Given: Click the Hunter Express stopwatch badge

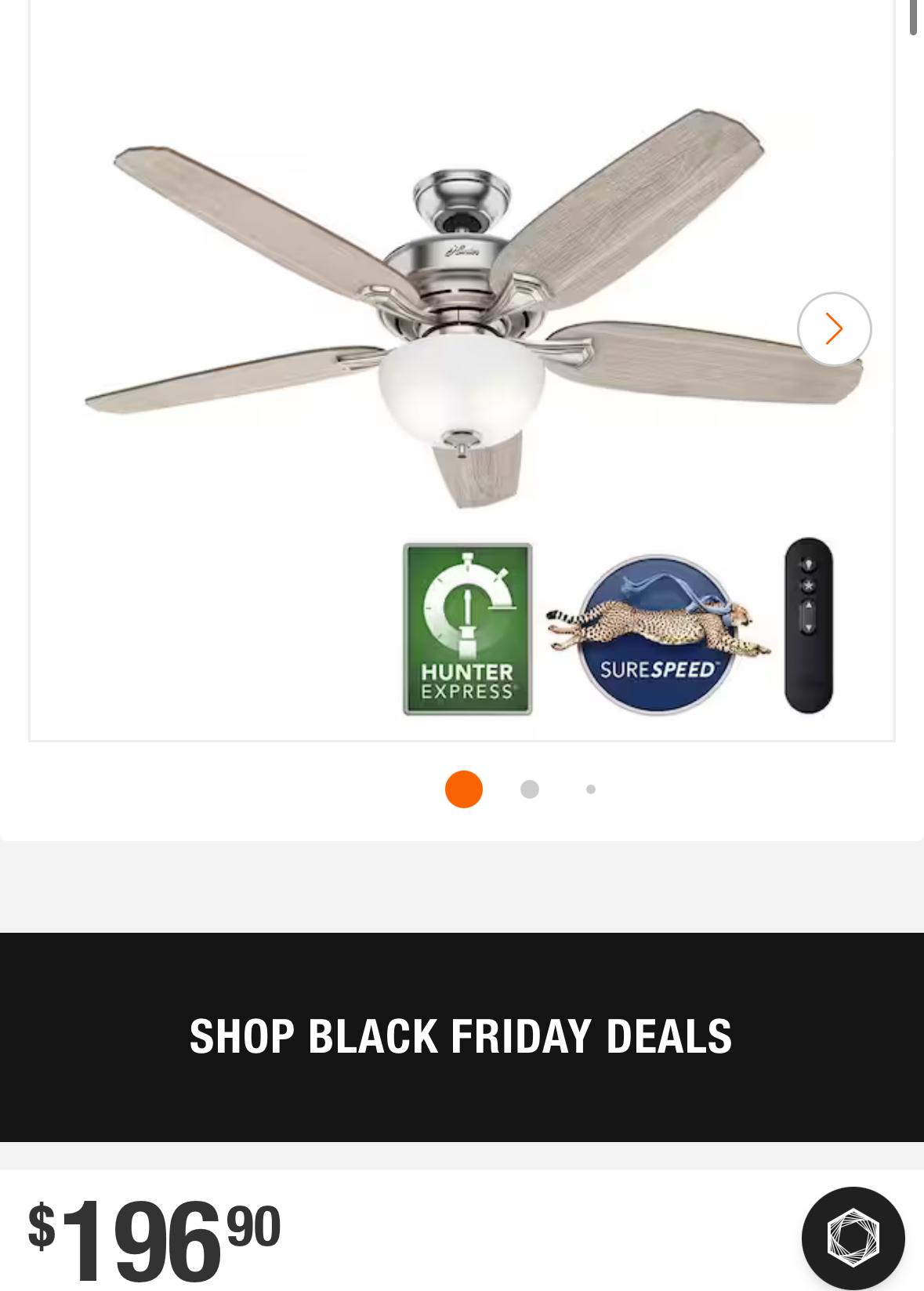Looking at the screenshot, I should click(x=466, y=626).
